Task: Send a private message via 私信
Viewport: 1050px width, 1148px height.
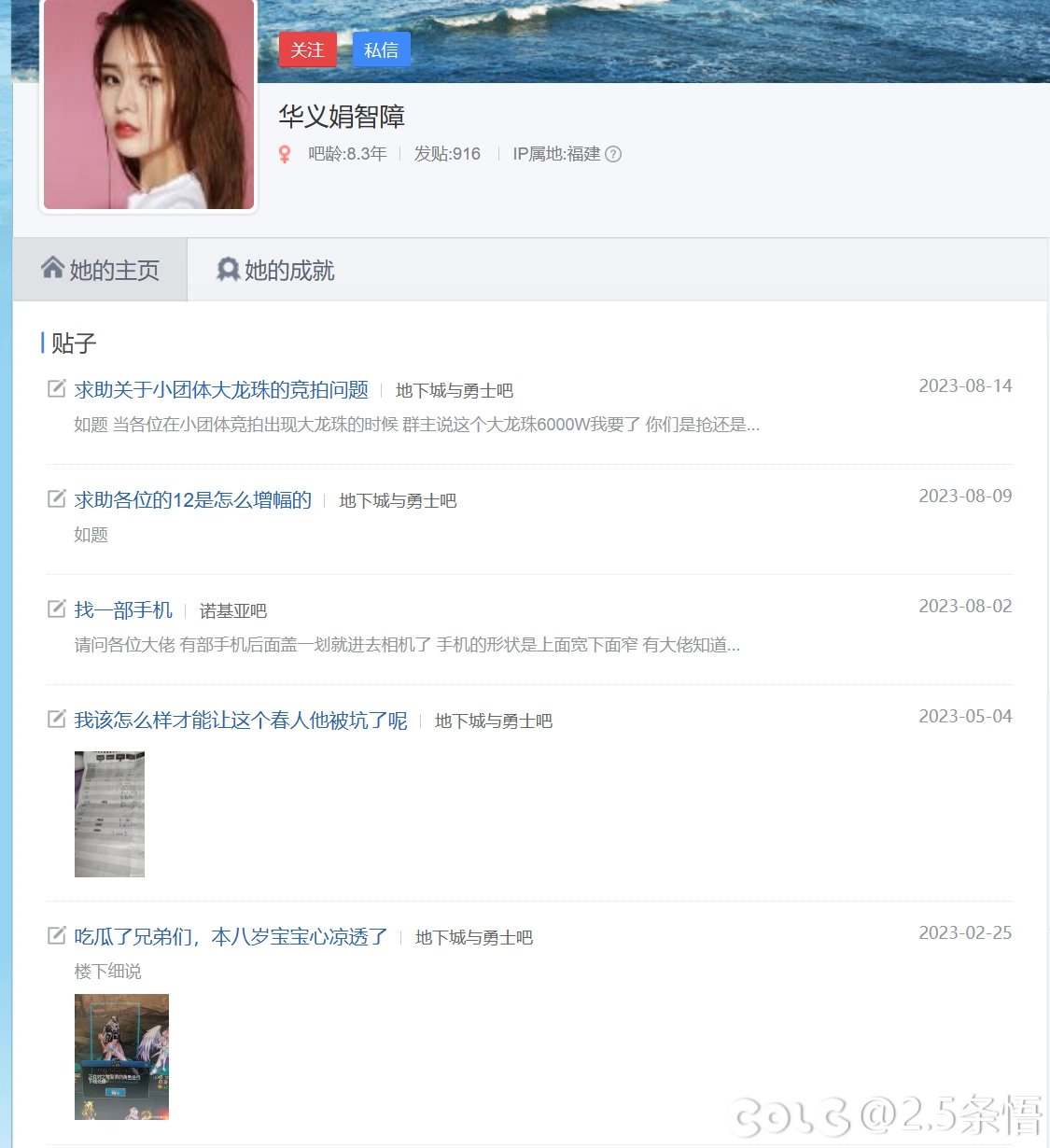Action: [381, 49]
